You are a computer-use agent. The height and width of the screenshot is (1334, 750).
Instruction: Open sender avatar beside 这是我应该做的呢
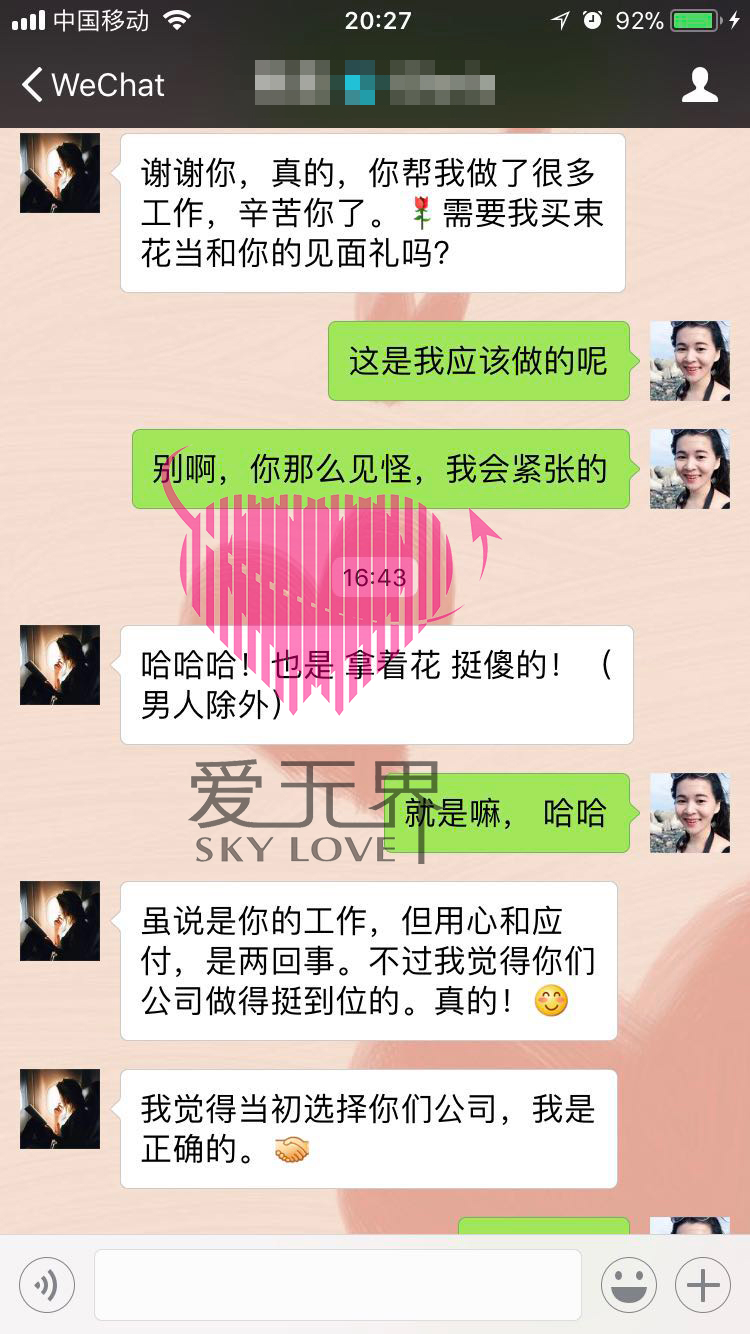pos(689,361)
